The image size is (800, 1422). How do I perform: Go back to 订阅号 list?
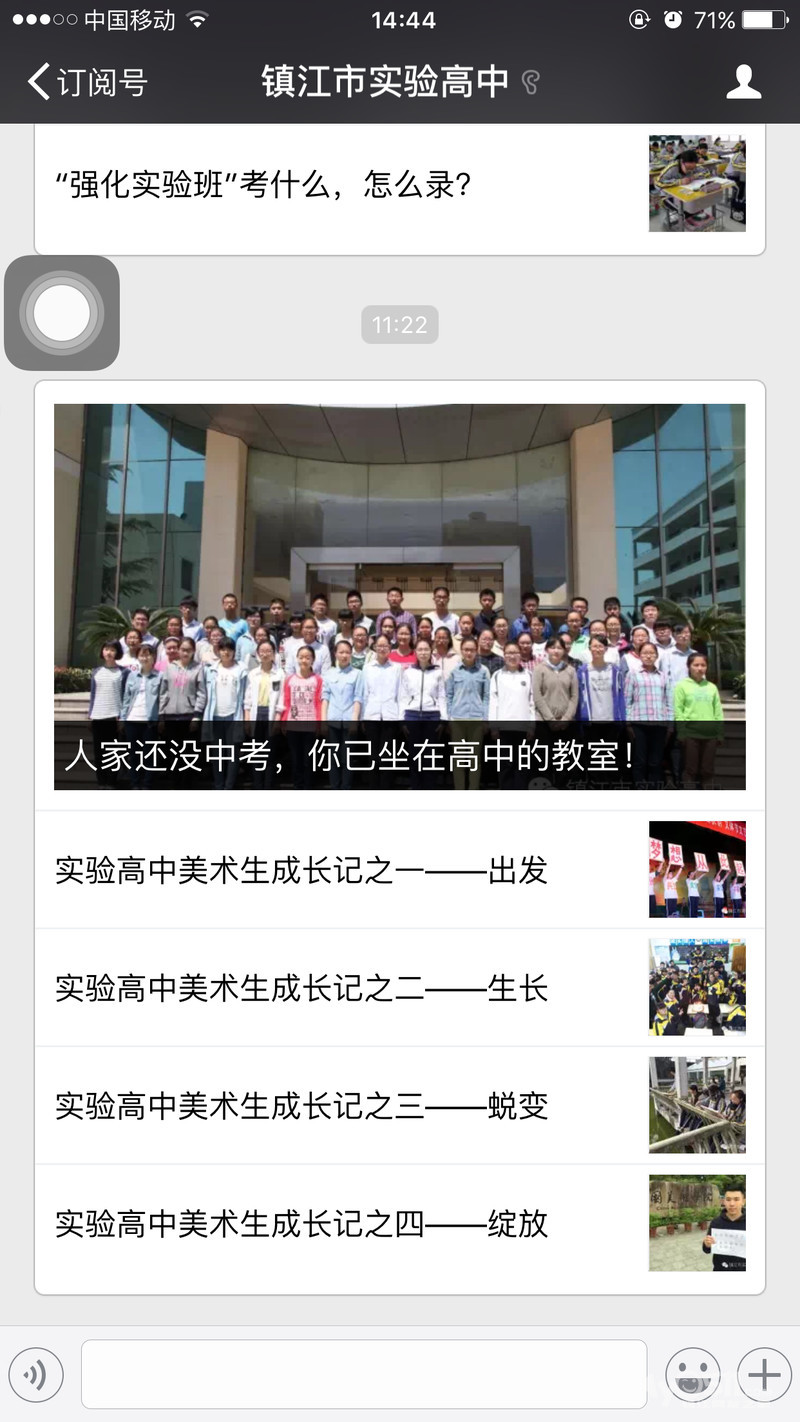88,82
